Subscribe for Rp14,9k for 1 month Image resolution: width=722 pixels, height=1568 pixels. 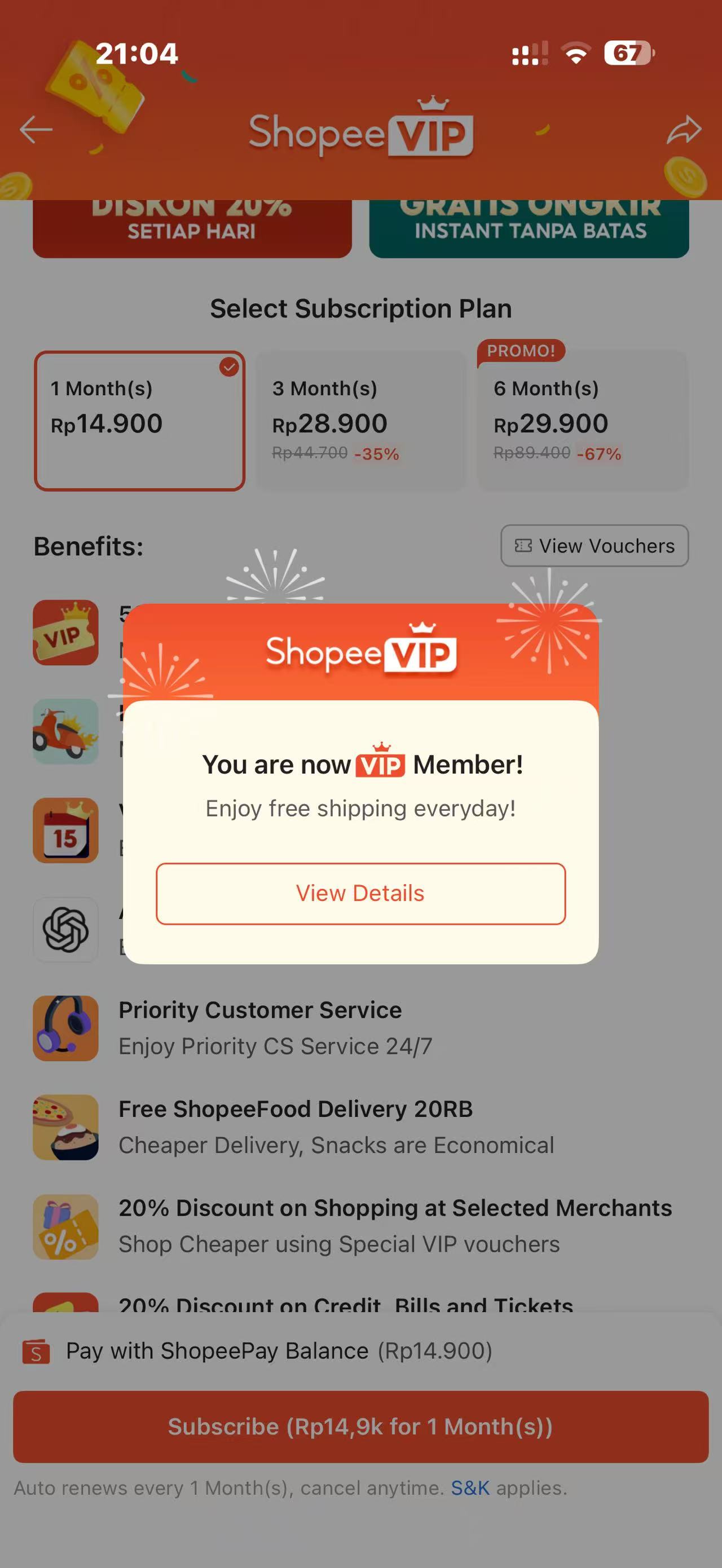360,1426
